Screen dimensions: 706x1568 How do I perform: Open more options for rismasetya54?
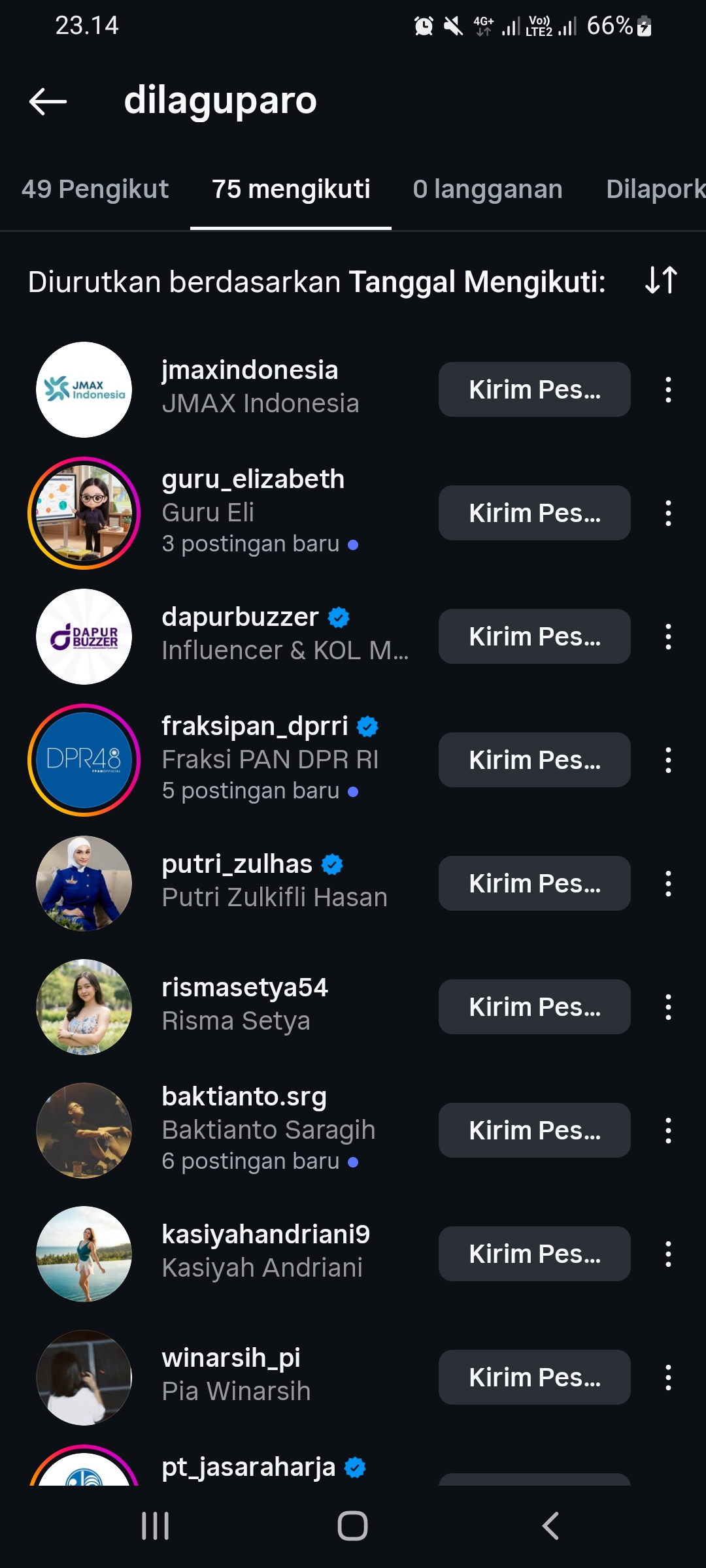[x=667, y=1007]
